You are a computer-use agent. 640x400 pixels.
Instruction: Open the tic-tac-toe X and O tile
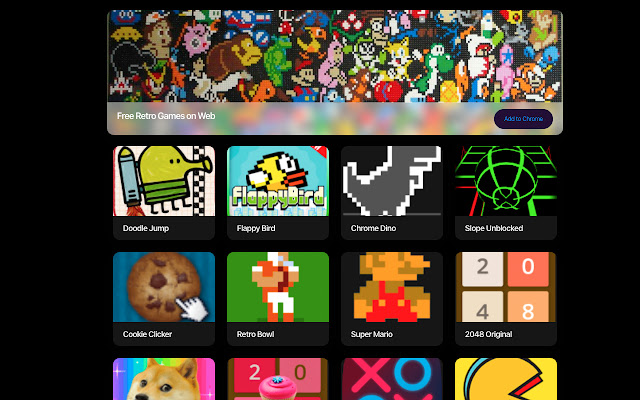[392, 381]
